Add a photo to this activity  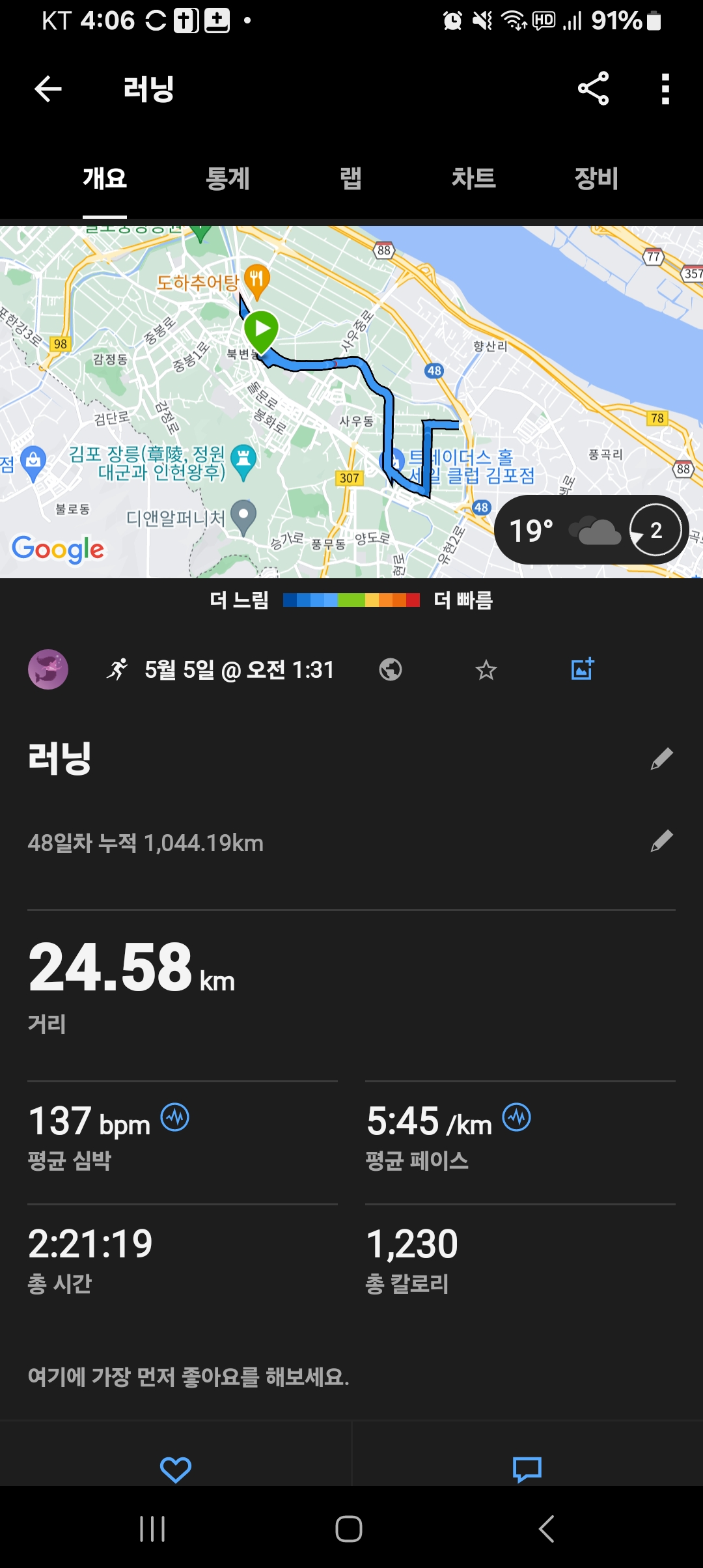click(x=583, y=669)
